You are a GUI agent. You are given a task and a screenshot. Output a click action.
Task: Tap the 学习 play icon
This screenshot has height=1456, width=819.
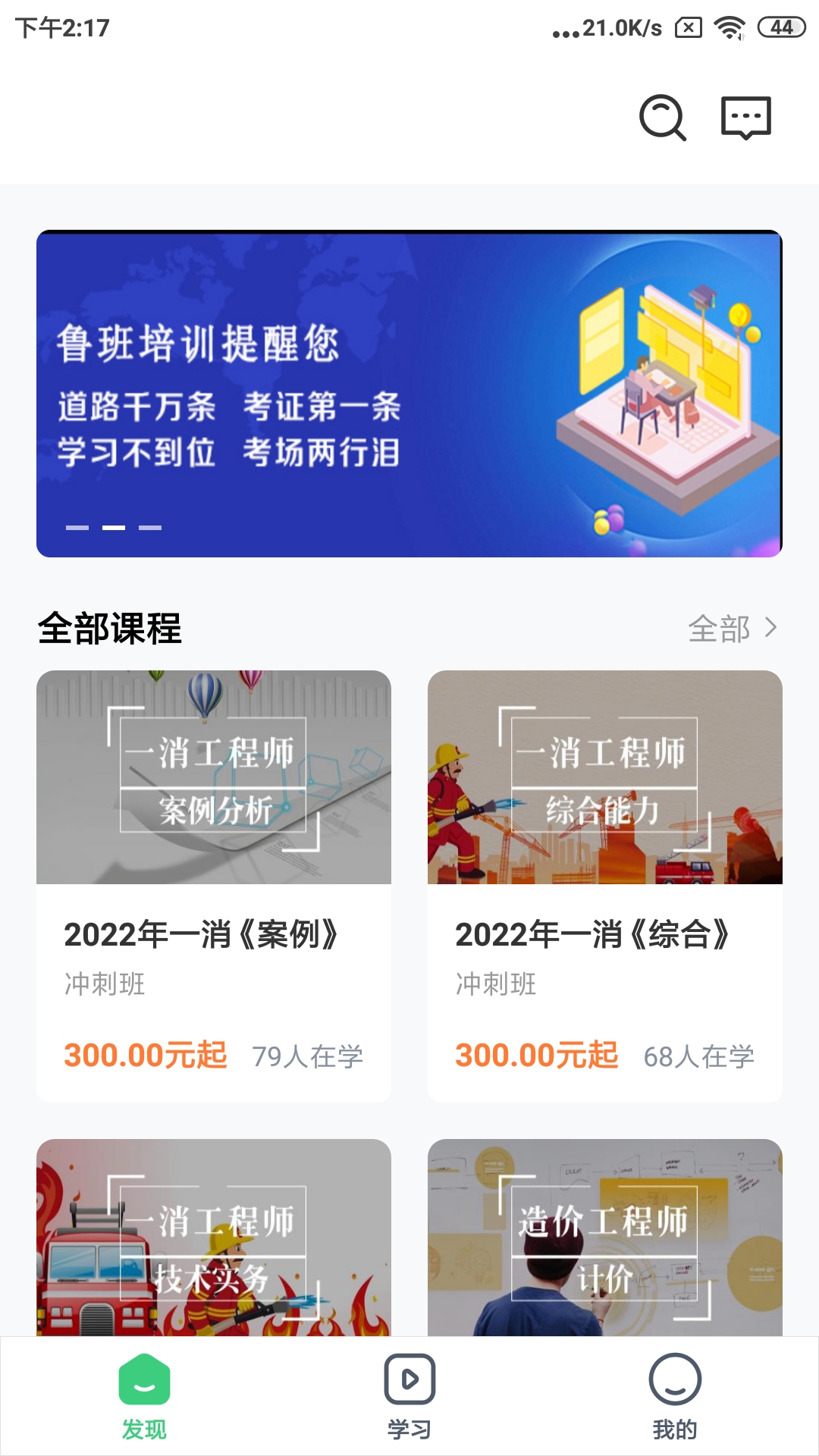click(x=409, y=1380)
